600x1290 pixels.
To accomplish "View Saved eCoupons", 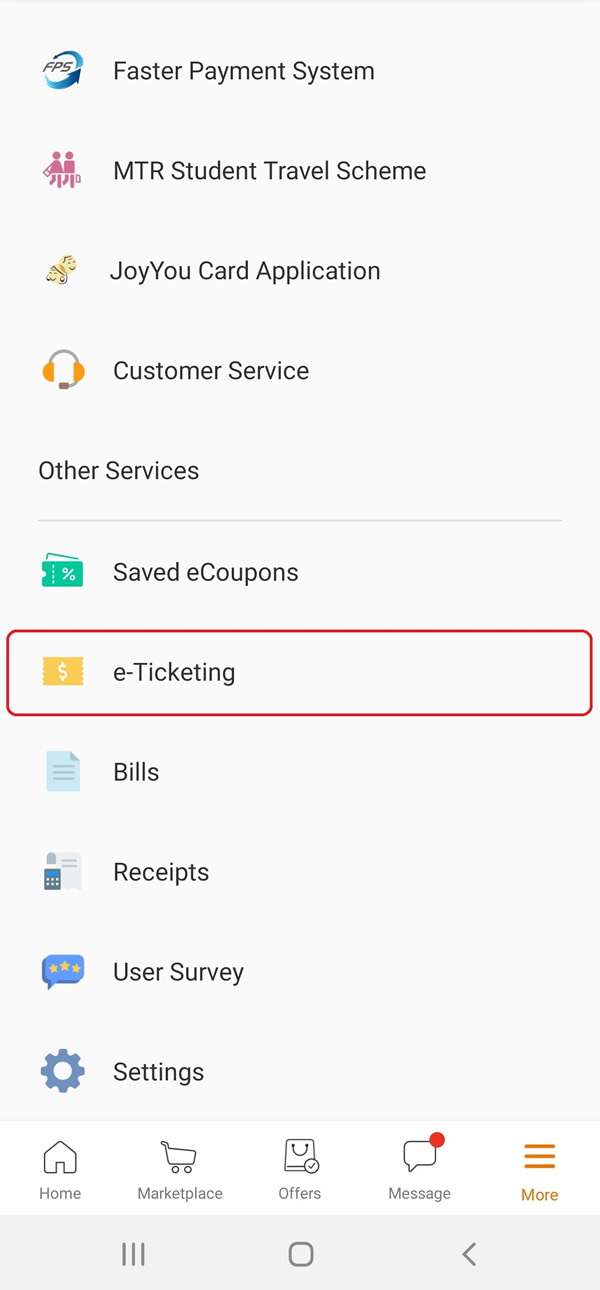I will [300, 573].
